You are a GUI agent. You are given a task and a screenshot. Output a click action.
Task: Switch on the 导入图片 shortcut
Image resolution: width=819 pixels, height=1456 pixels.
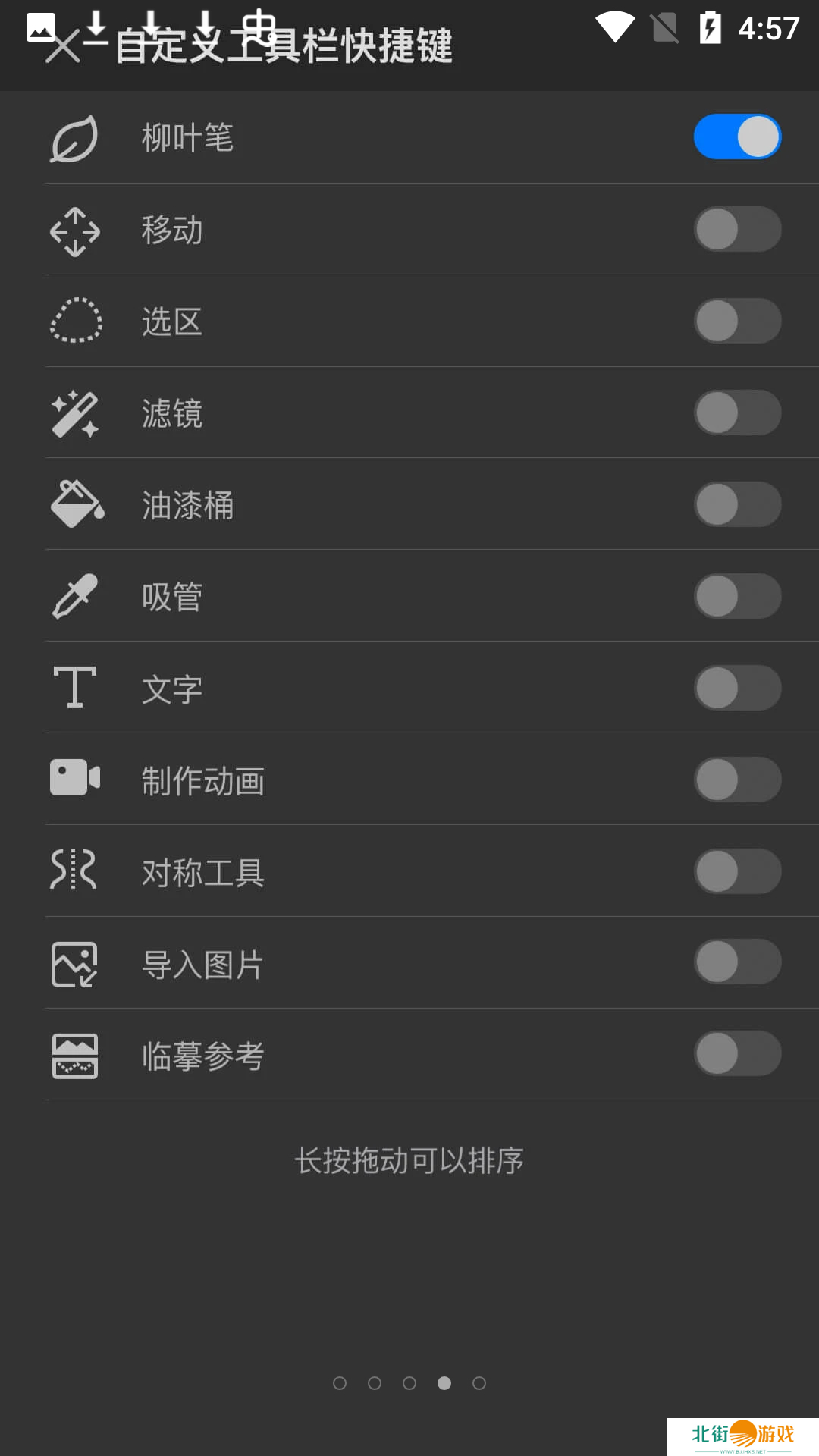click(x=737, y=962)
